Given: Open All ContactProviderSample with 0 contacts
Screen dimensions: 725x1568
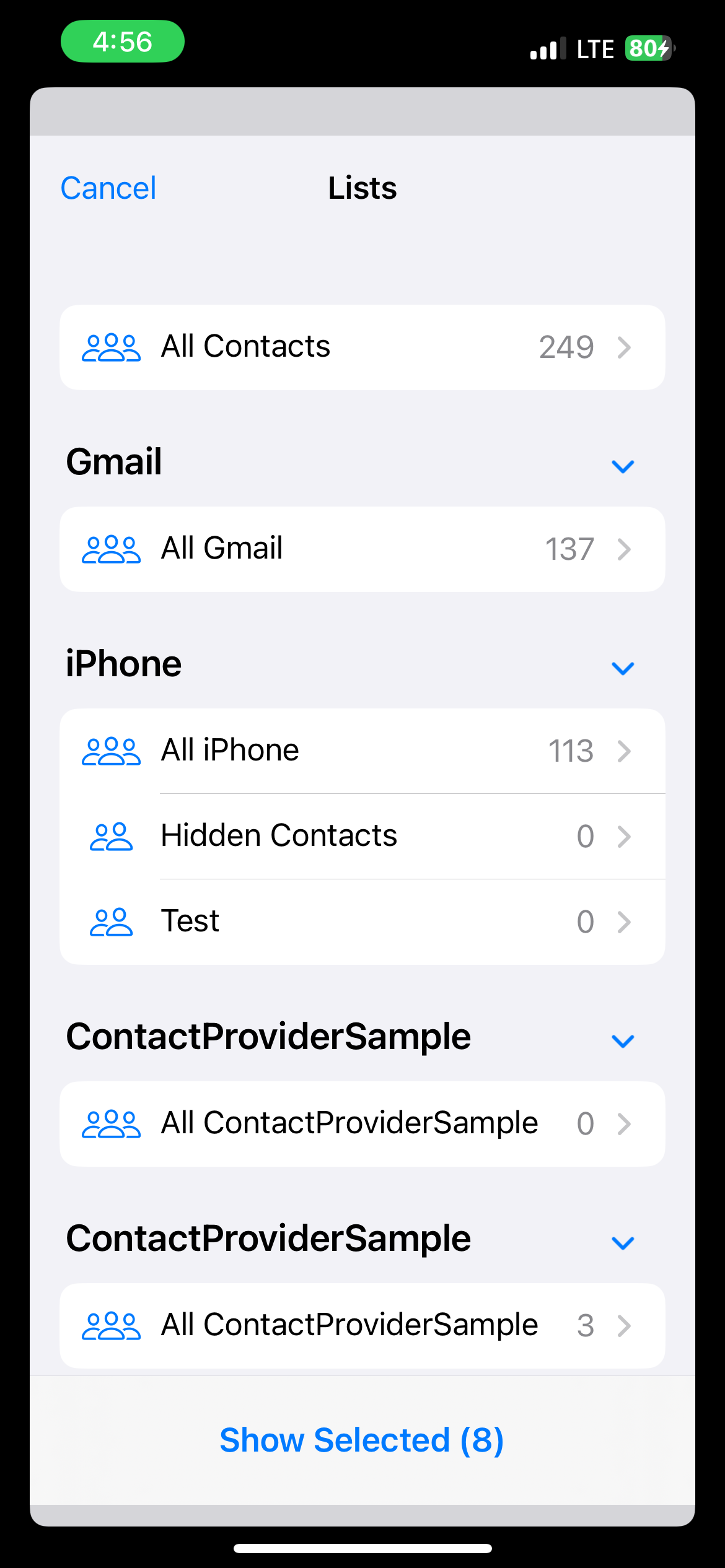Looking at the screenshot, I should (x=362, y=1123).
